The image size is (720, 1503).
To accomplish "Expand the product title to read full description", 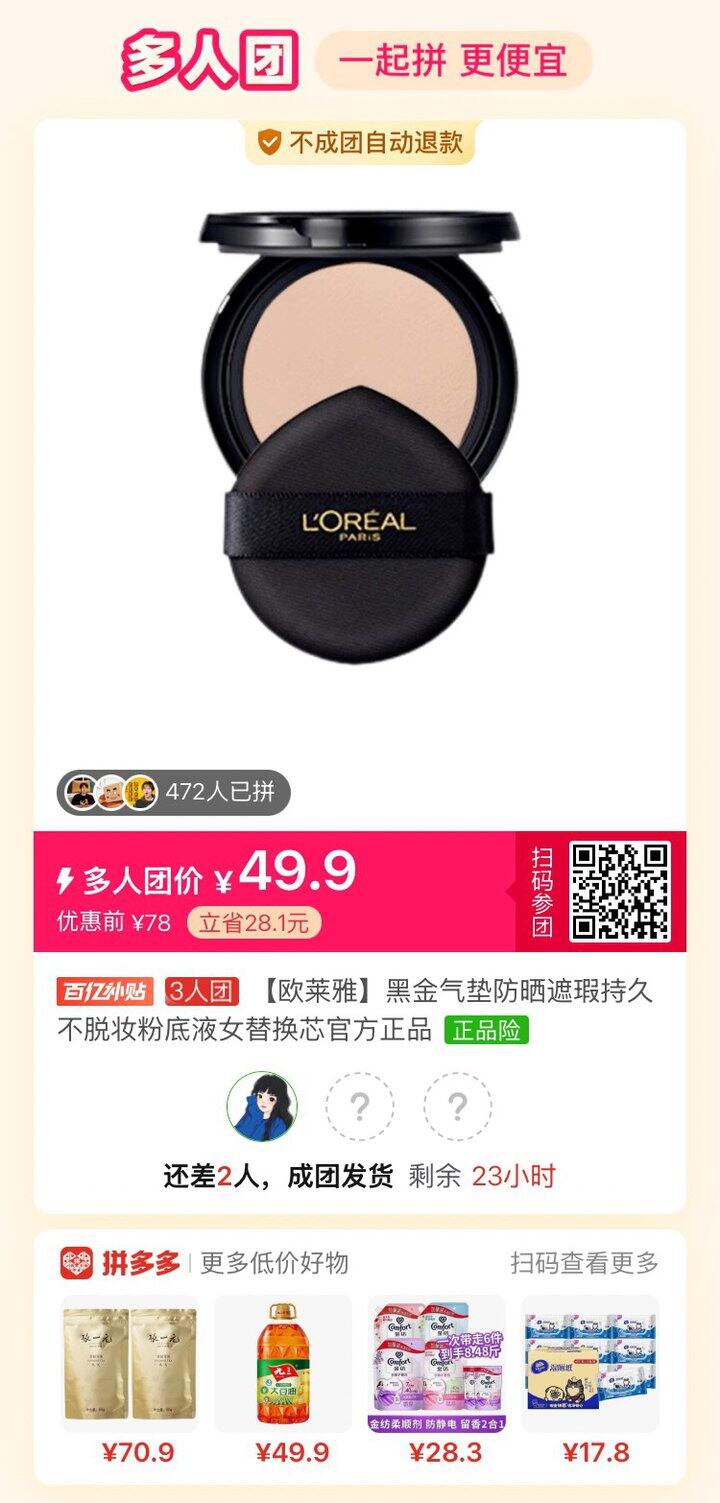I will click(x=360, y=1010).
